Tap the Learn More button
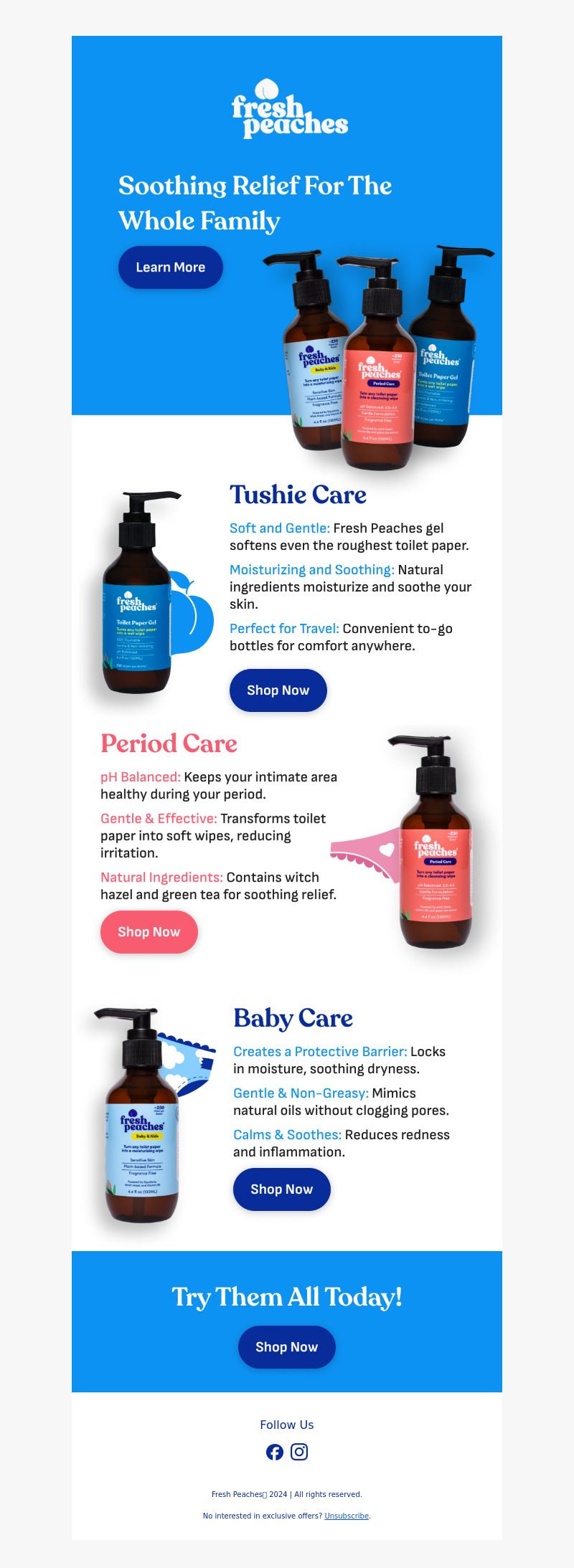574x1568 pixels. click(x=171, y=267)
